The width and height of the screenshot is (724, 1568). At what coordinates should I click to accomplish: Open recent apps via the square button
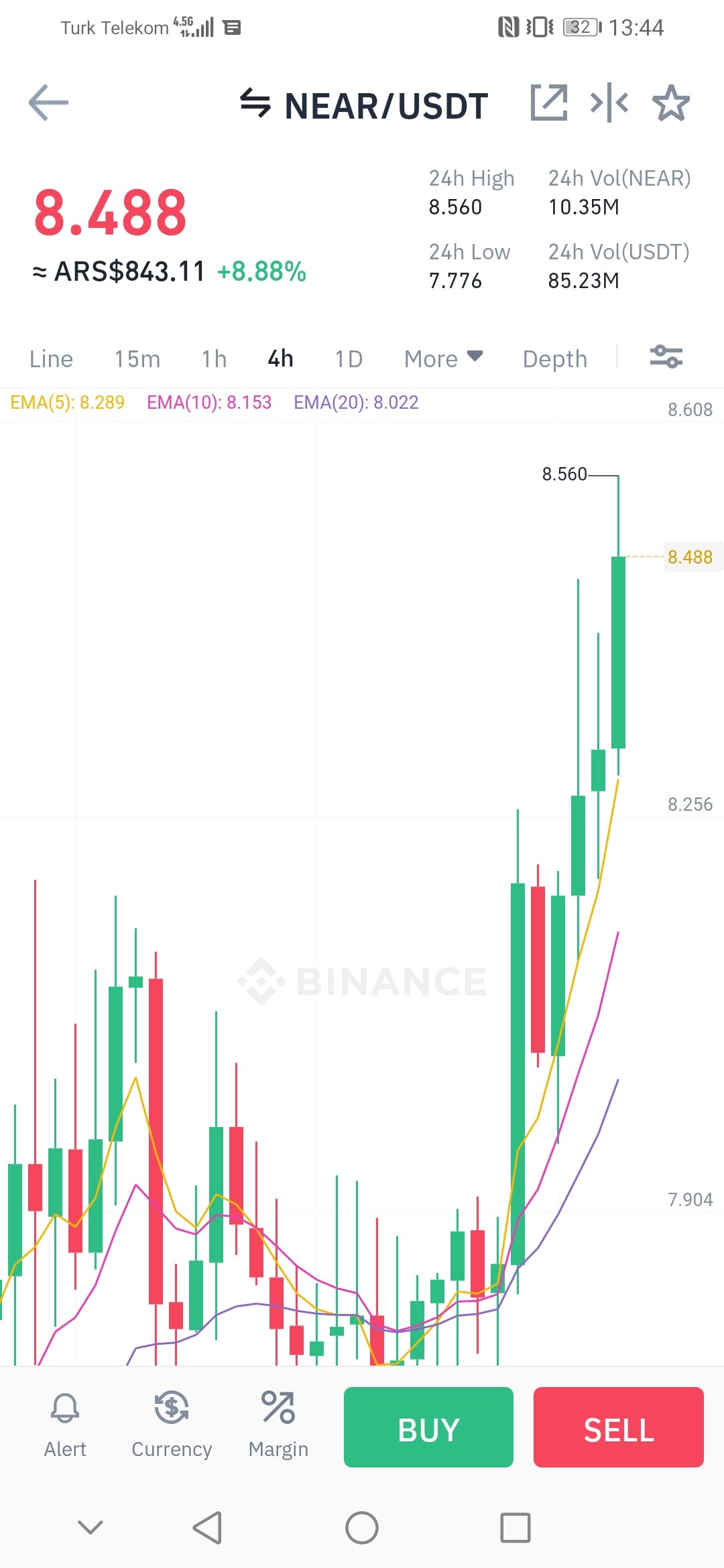point(516,1528)
